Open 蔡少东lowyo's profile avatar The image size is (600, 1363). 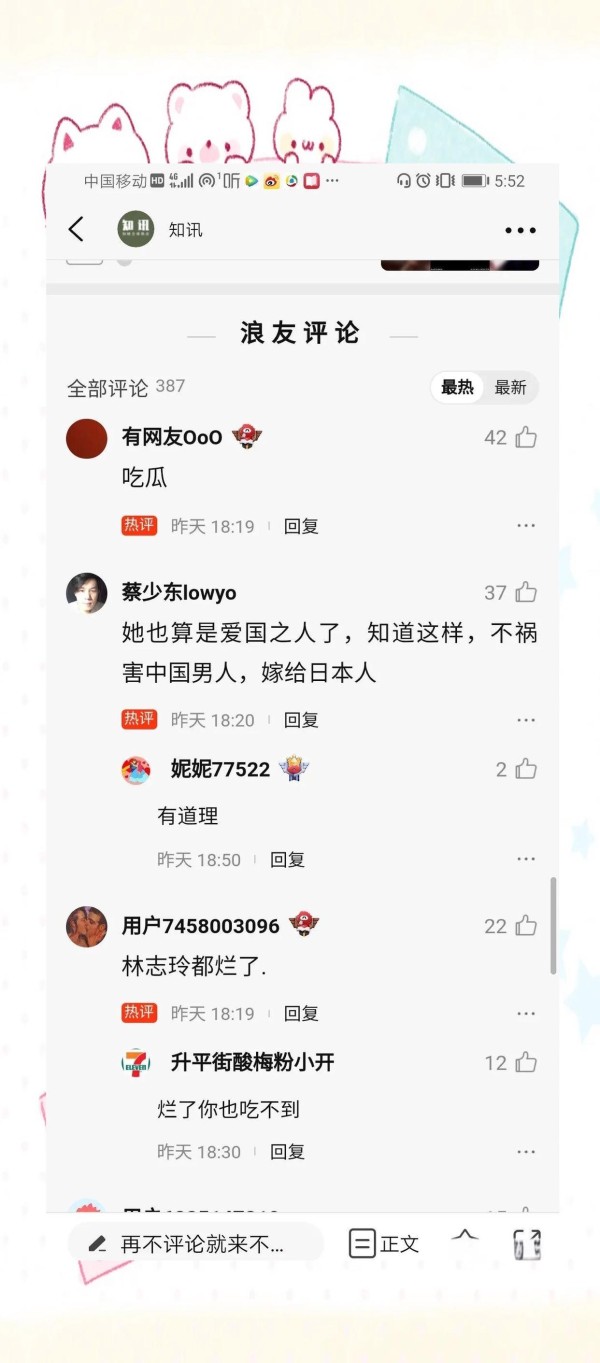coord(87,593)
